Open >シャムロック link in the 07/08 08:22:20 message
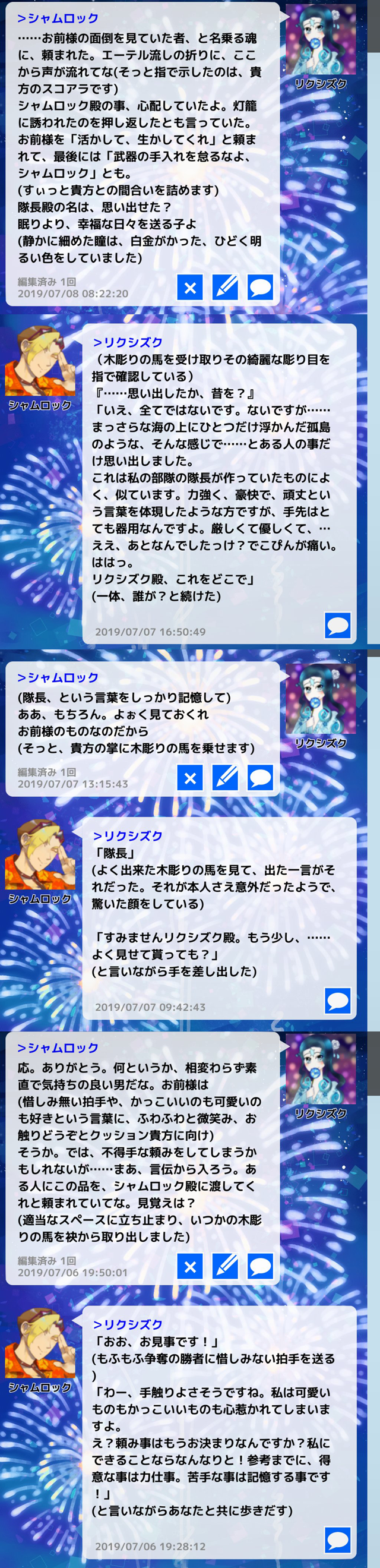The width and height of the screenshot is (380, 1568). (x=58, y=19)
